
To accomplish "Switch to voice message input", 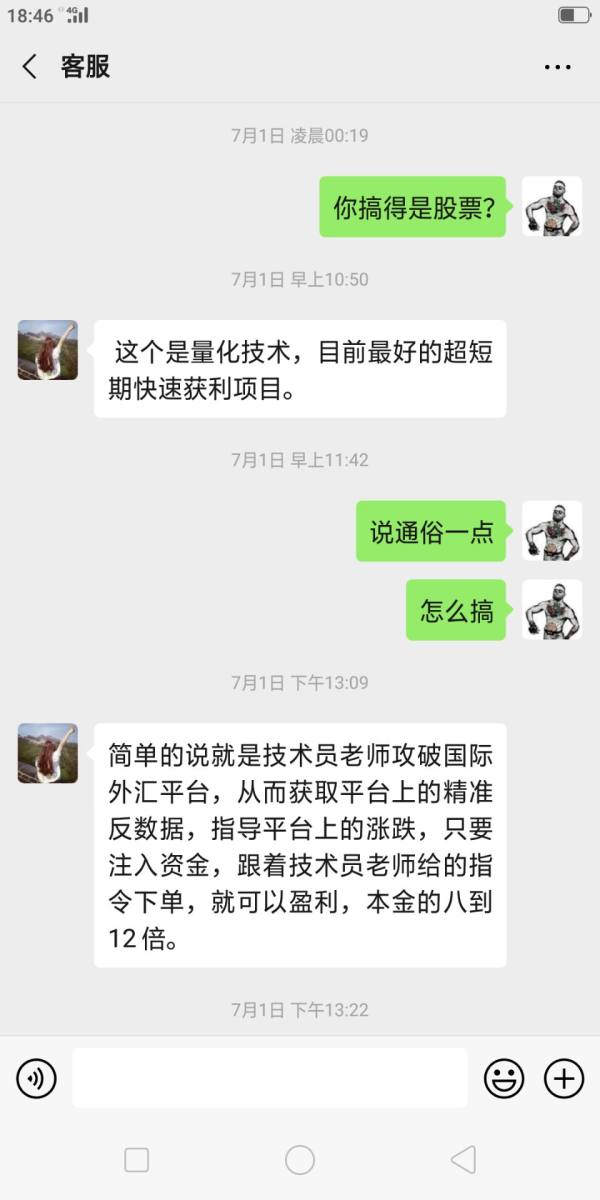I will [x=37, y=1078].
